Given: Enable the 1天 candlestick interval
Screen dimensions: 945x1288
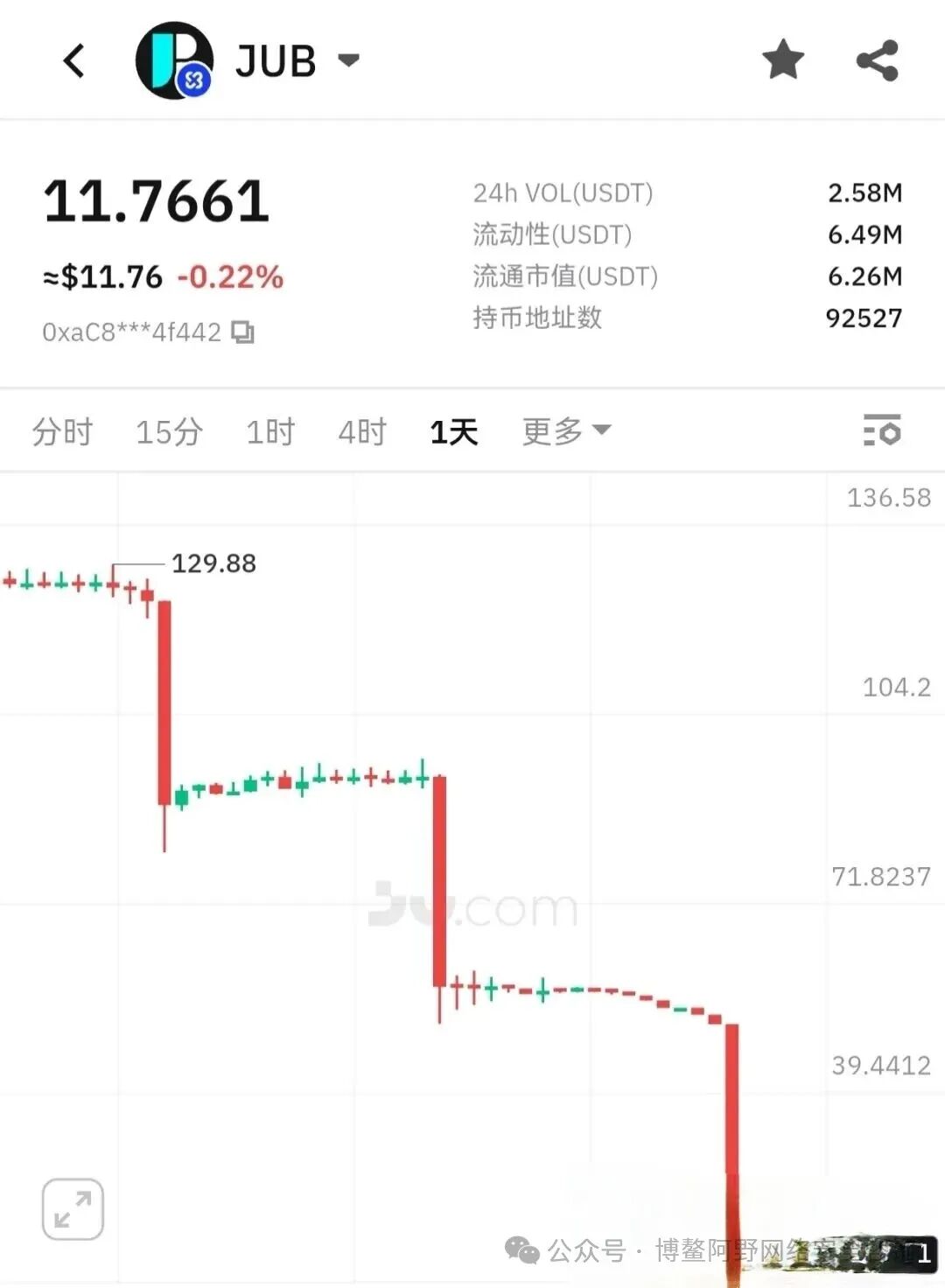Looking at the screenshot, I should 453,430.
